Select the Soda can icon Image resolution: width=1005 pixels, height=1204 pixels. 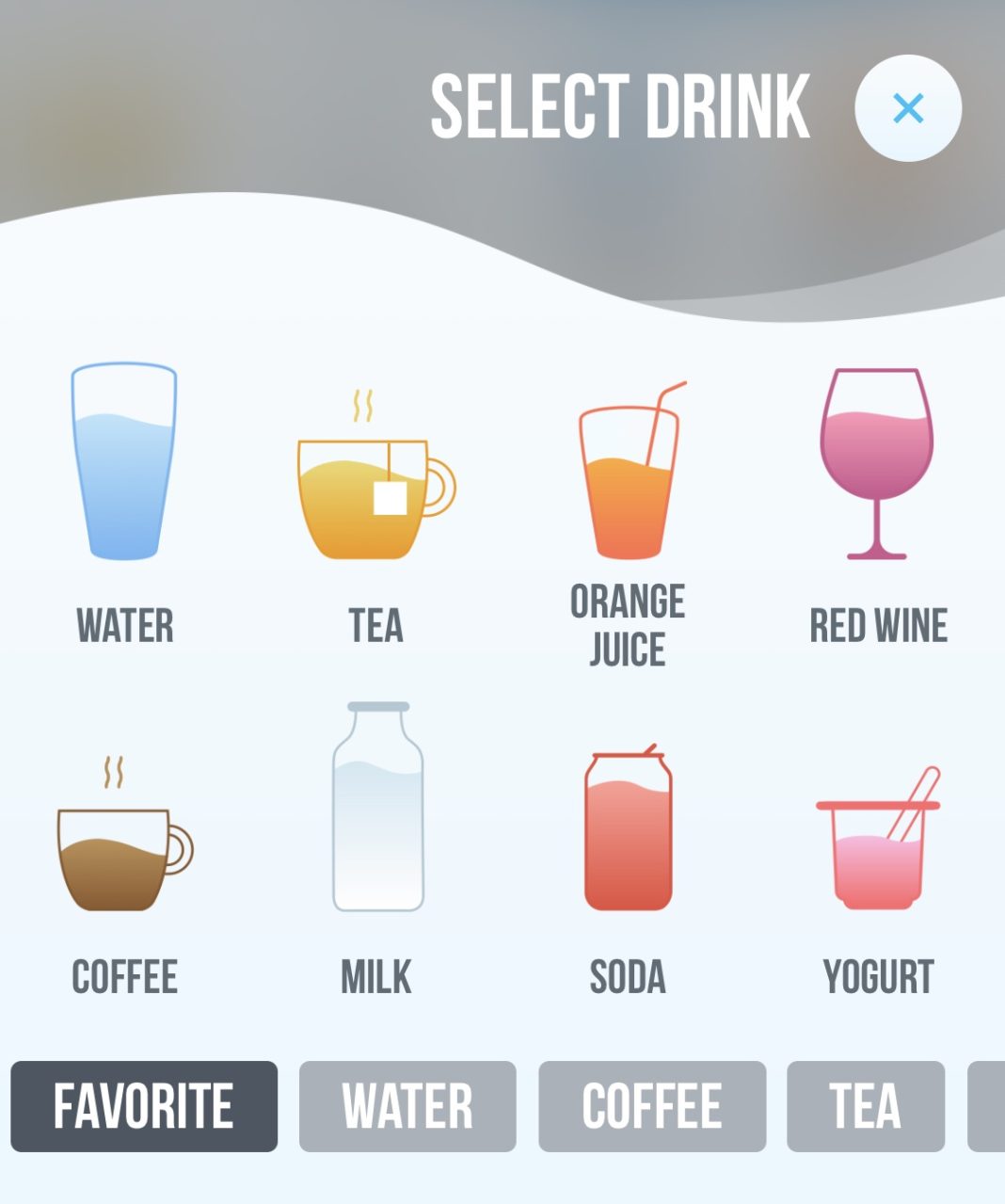pyautogui.click(x=629, y=828)
